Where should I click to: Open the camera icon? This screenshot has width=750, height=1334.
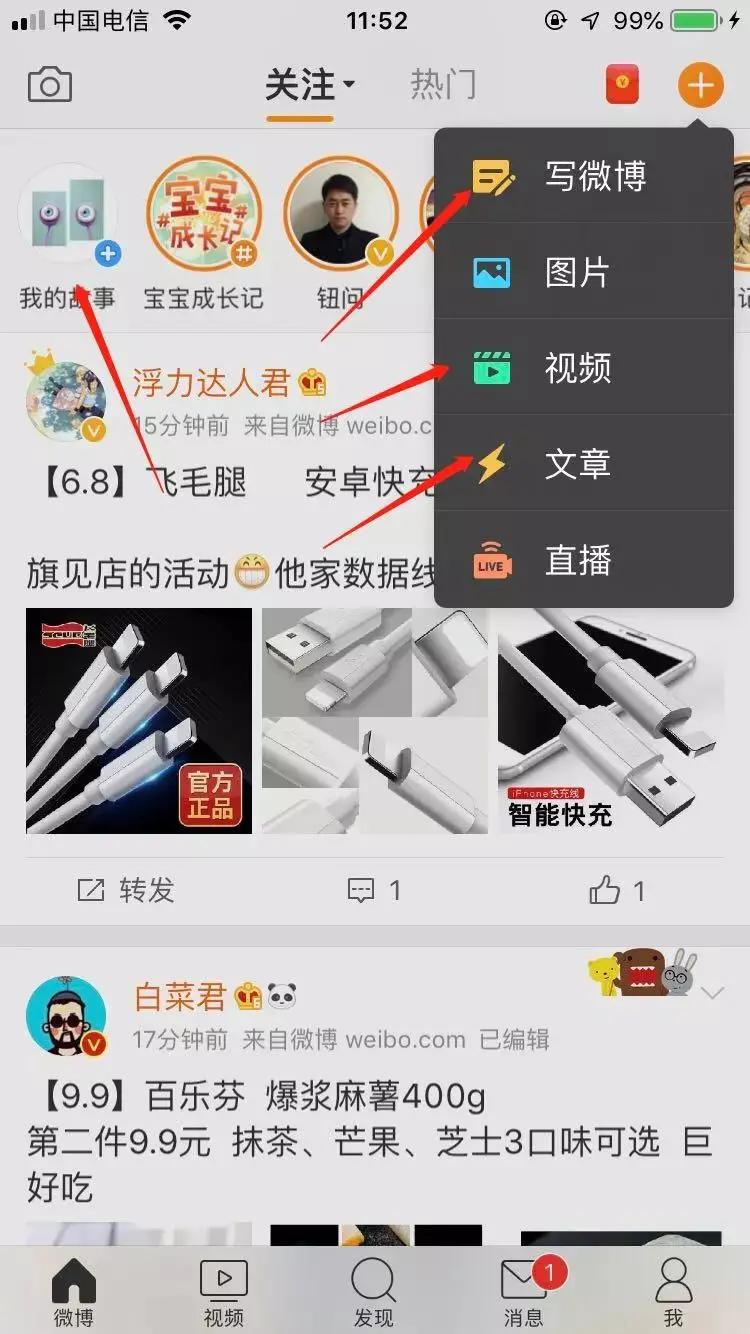click(x=49, y=85)
